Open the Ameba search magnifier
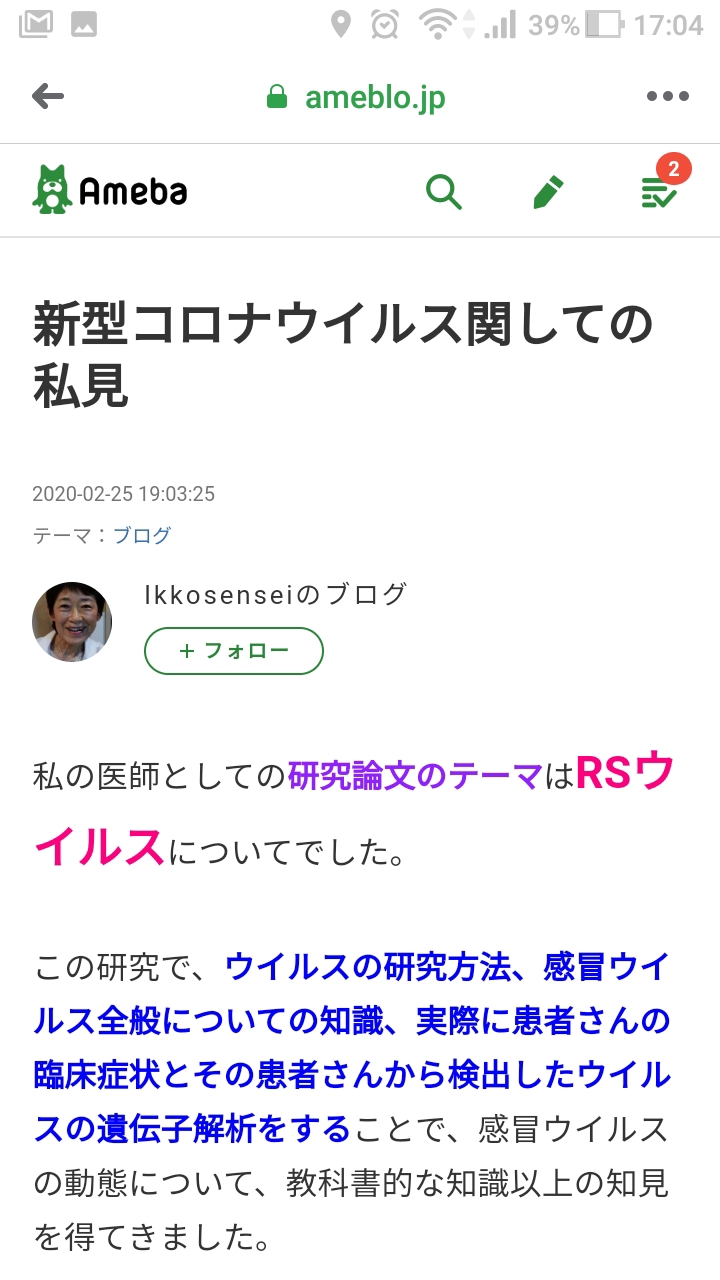 point(444,190)
